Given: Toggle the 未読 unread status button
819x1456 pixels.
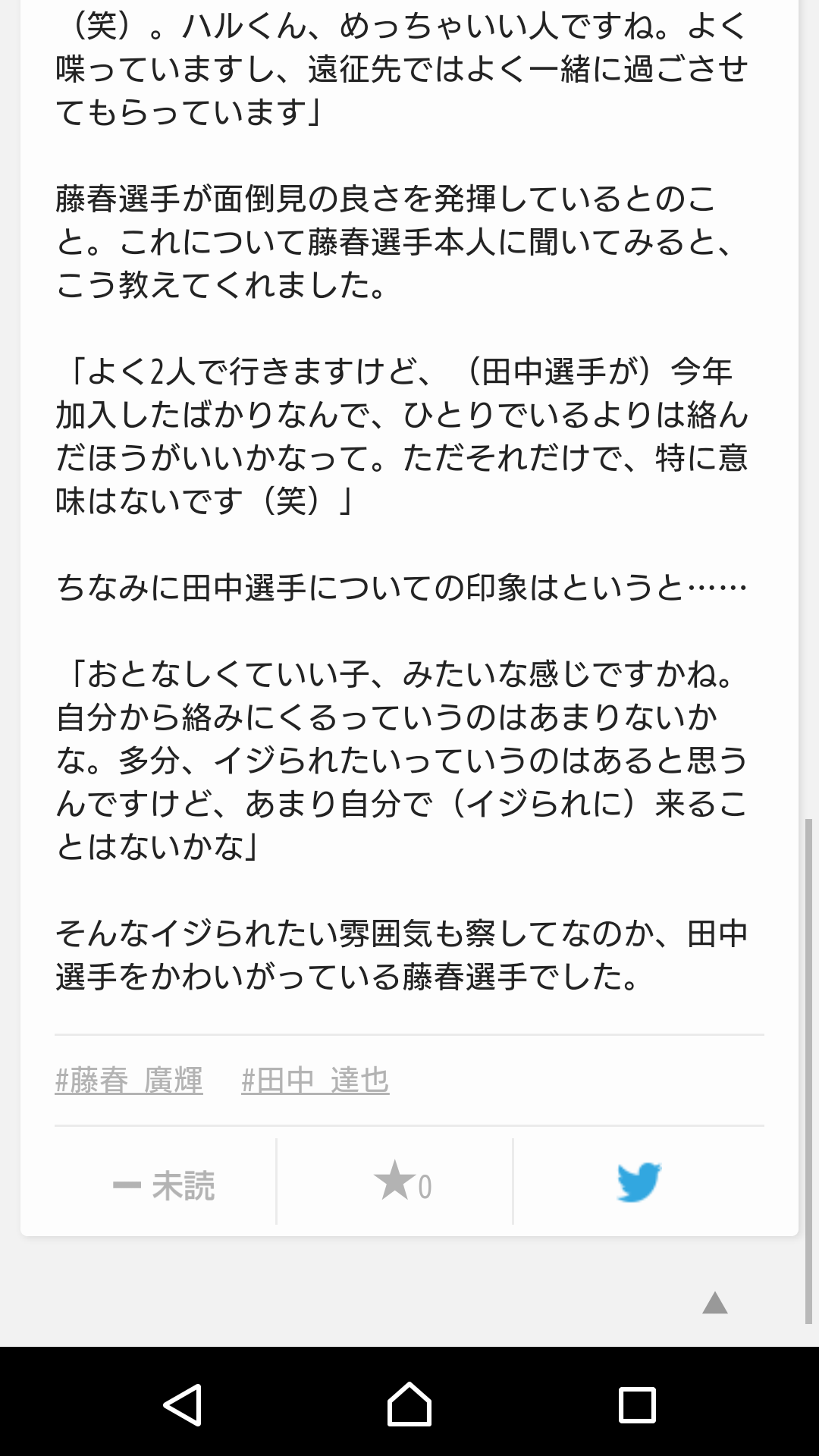Looking at the screenshot, I should pos(165,1185).
